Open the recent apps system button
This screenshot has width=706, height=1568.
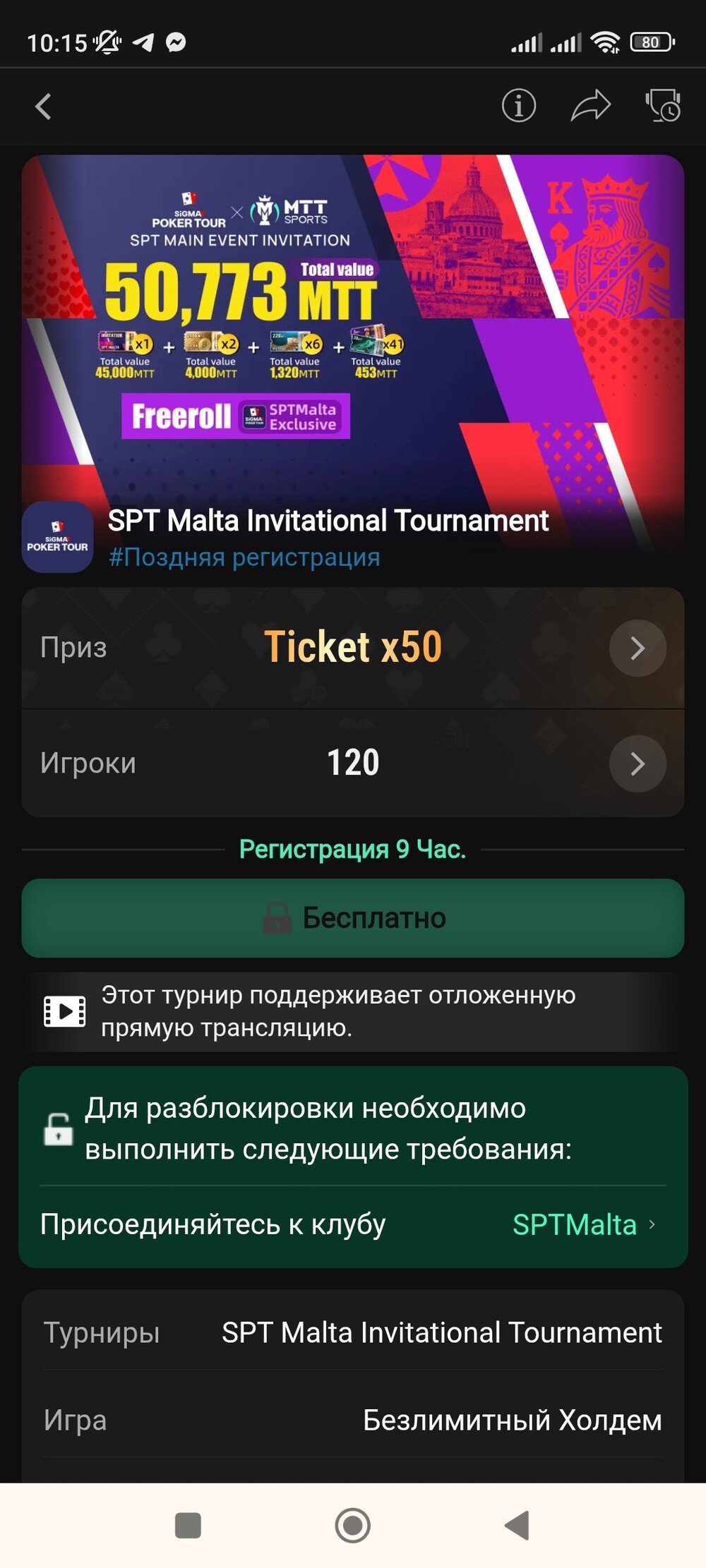click(188, 1525)
